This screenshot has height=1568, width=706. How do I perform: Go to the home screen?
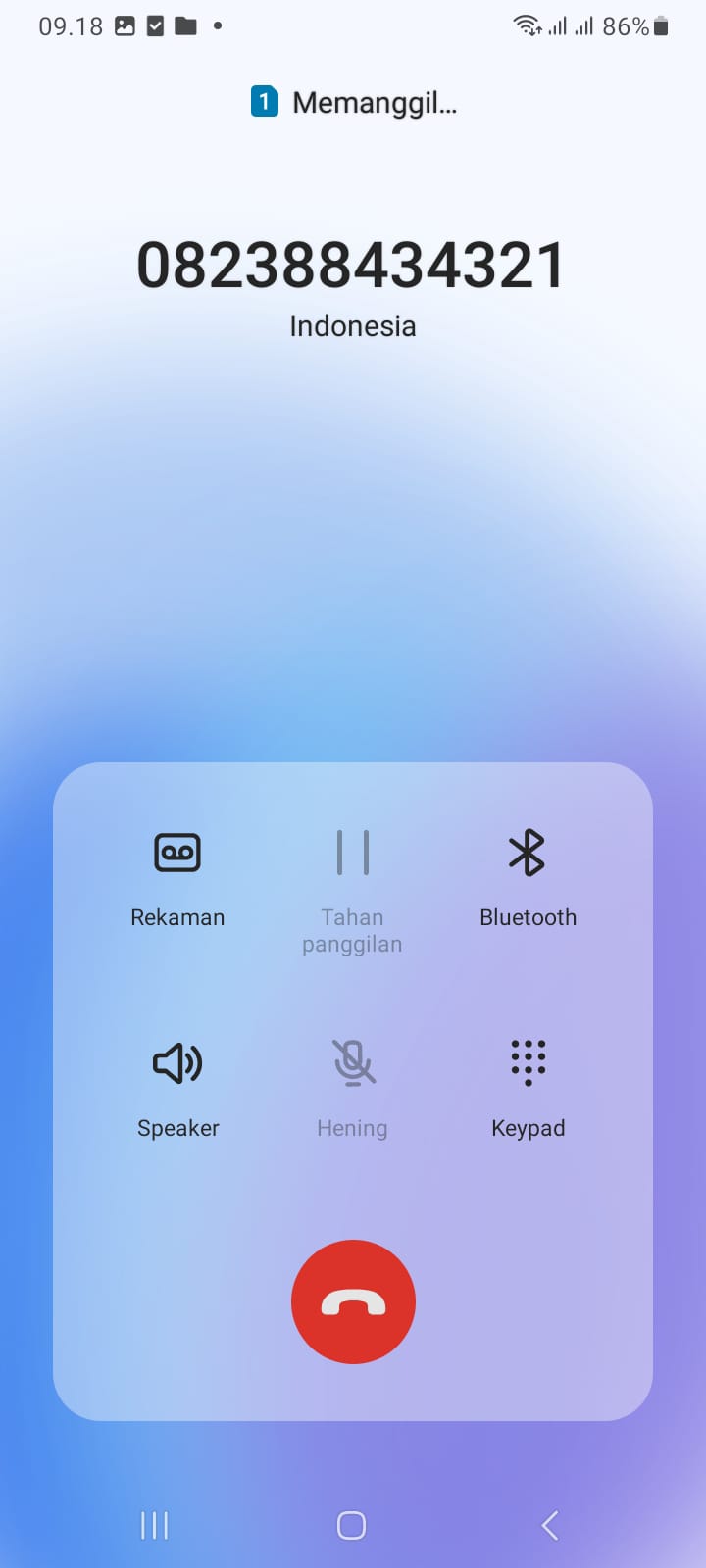click(x=351, y=1525)
